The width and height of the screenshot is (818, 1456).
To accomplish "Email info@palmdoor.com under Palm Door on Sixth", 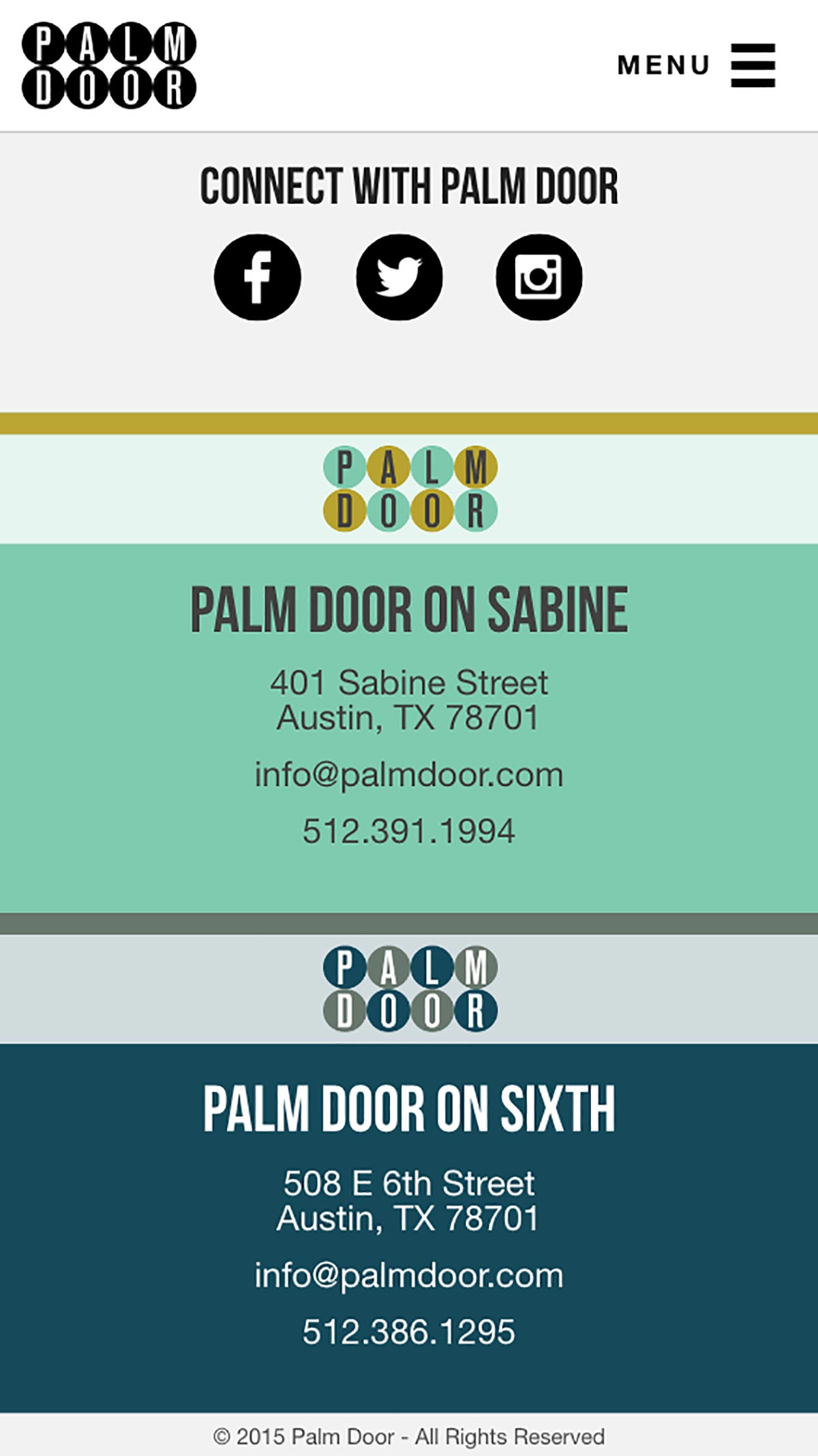I will click(x=409, y=1276).
